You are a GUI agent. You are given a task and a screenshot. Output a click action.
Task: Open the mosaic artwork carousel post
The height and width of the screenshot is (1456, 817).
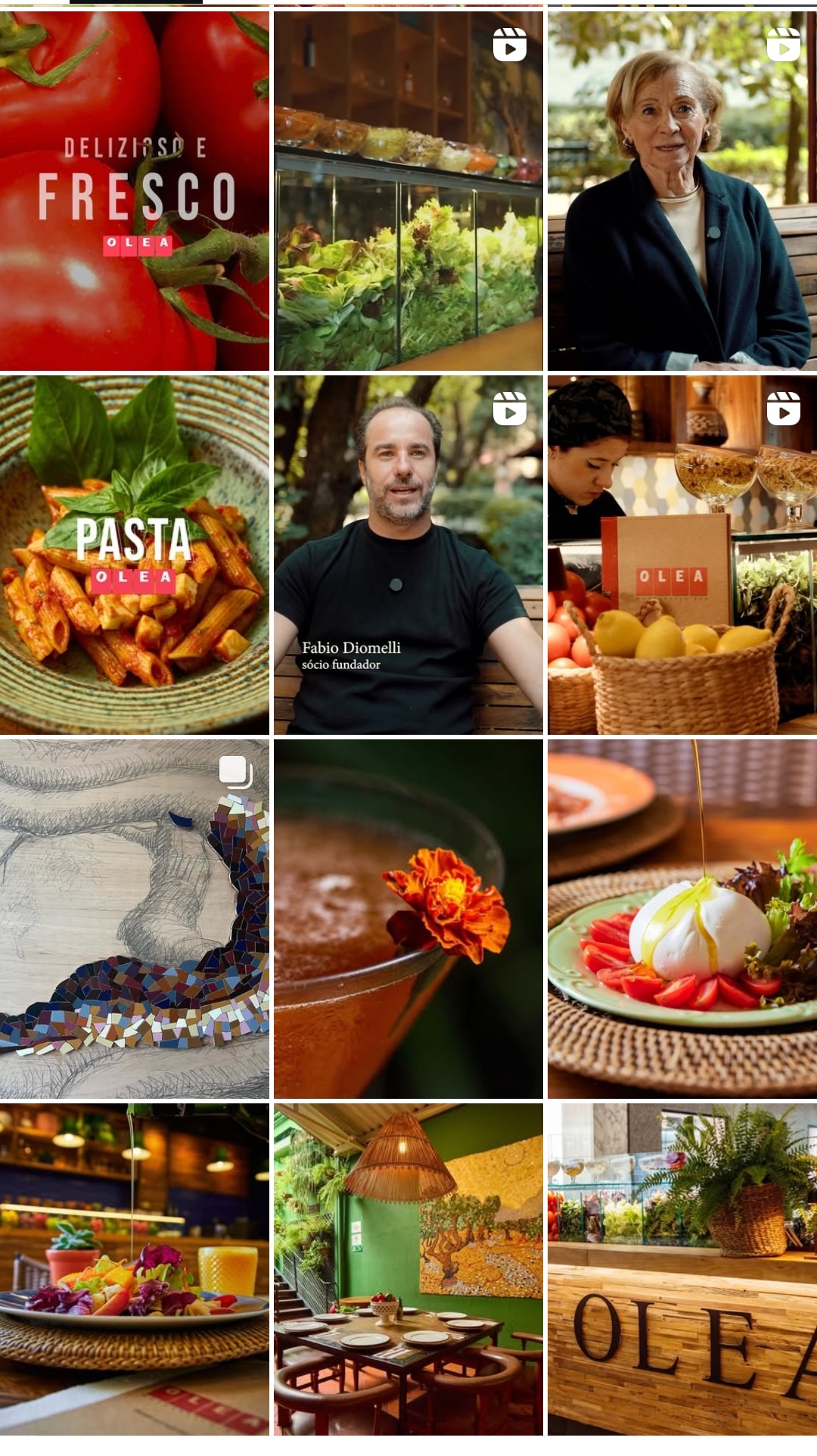(x=134, y=919)
